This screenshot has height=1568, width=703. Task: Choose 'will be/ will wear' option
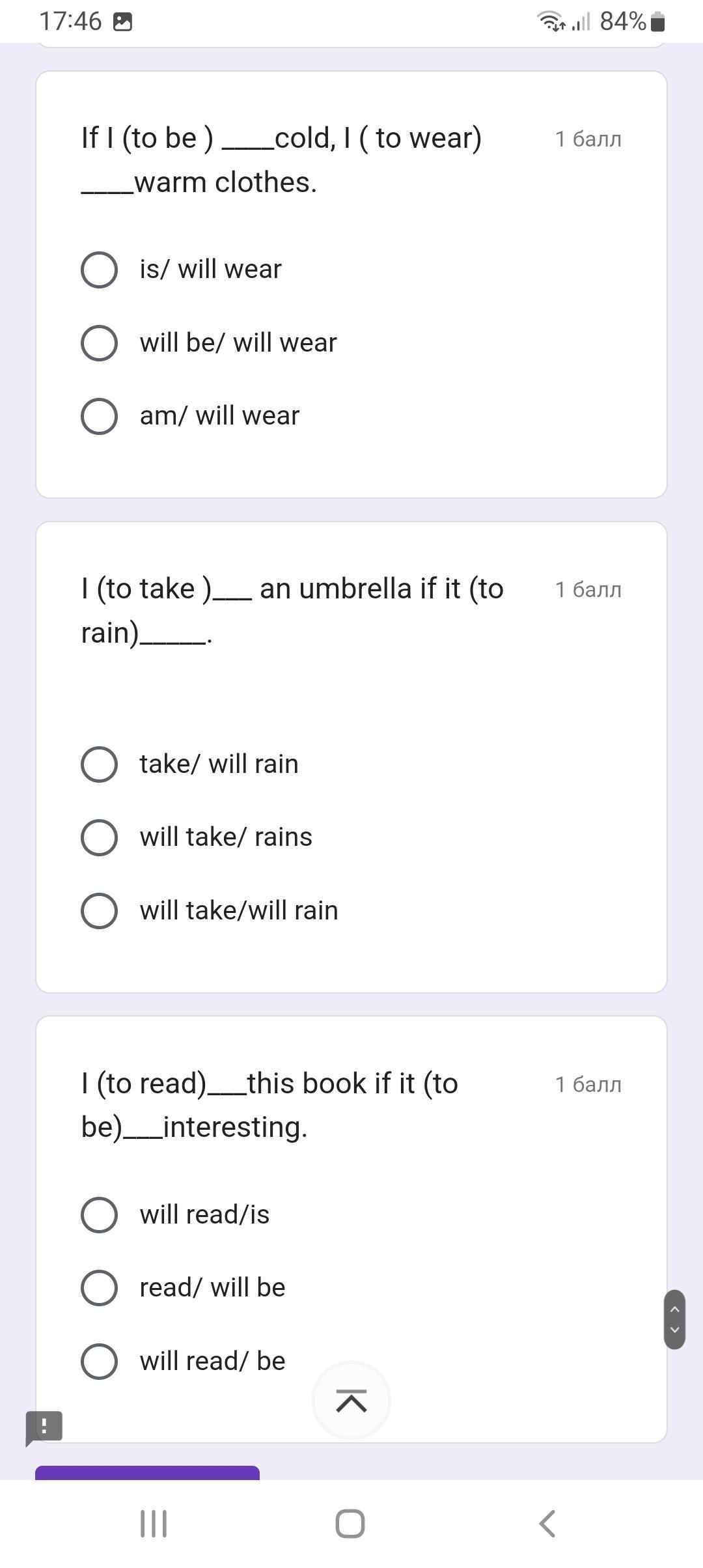tap(100, 343)
